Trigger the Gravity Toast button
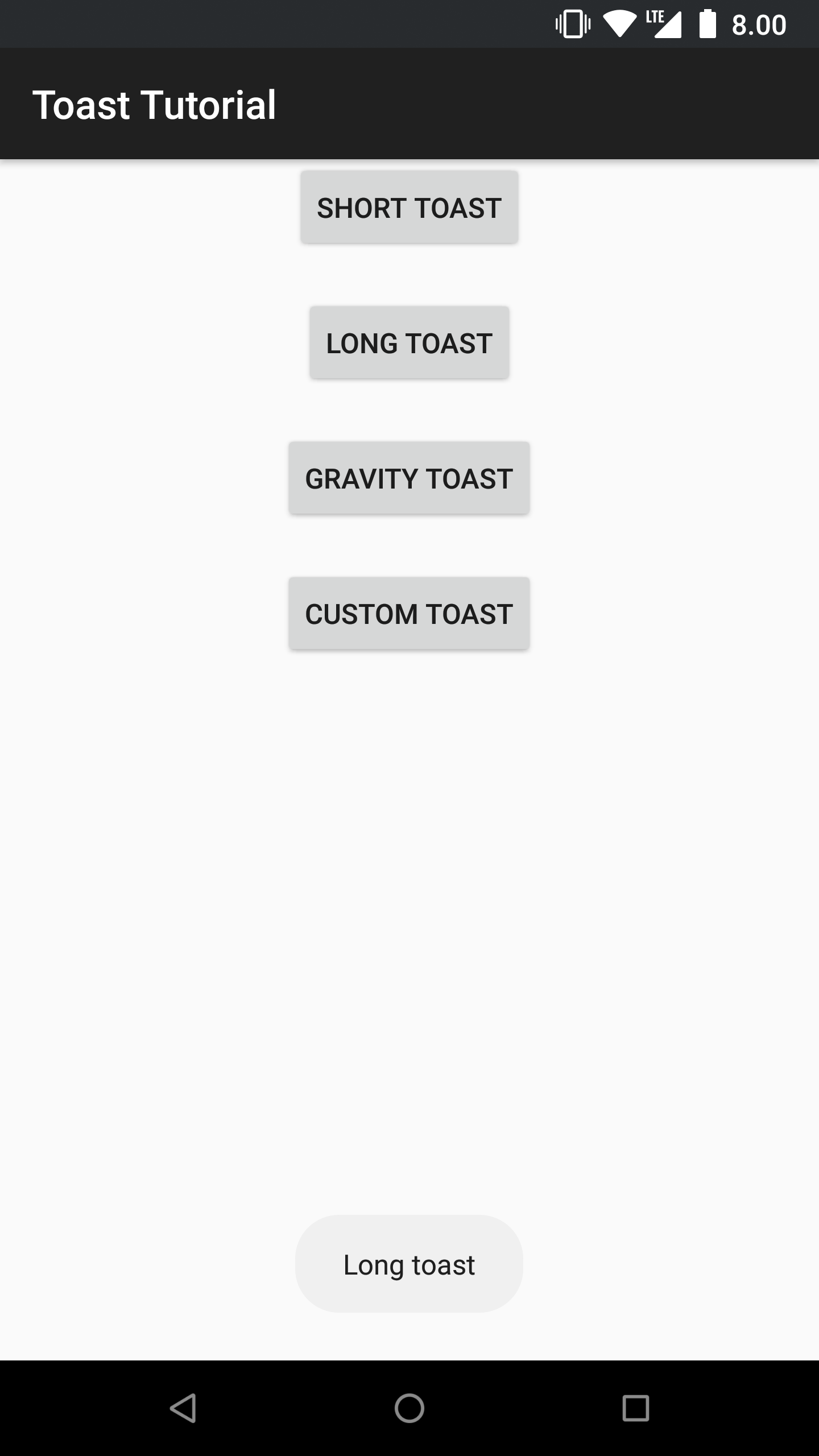Screen dimensions: 819x1456 (x=409, y=478)
